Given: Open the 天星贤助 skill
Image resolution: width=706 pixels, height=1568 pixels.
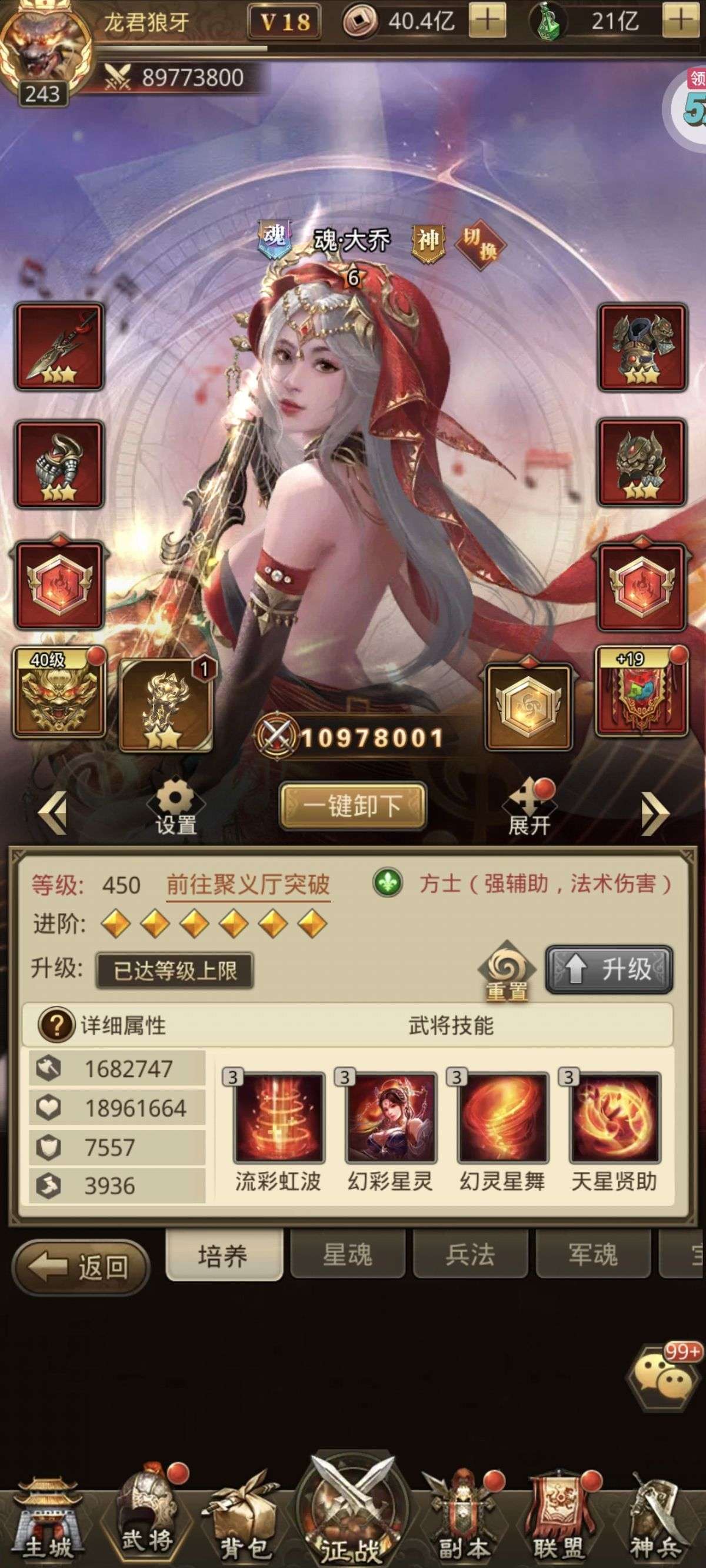Looking at the screenshot, I should (614, 1118).
